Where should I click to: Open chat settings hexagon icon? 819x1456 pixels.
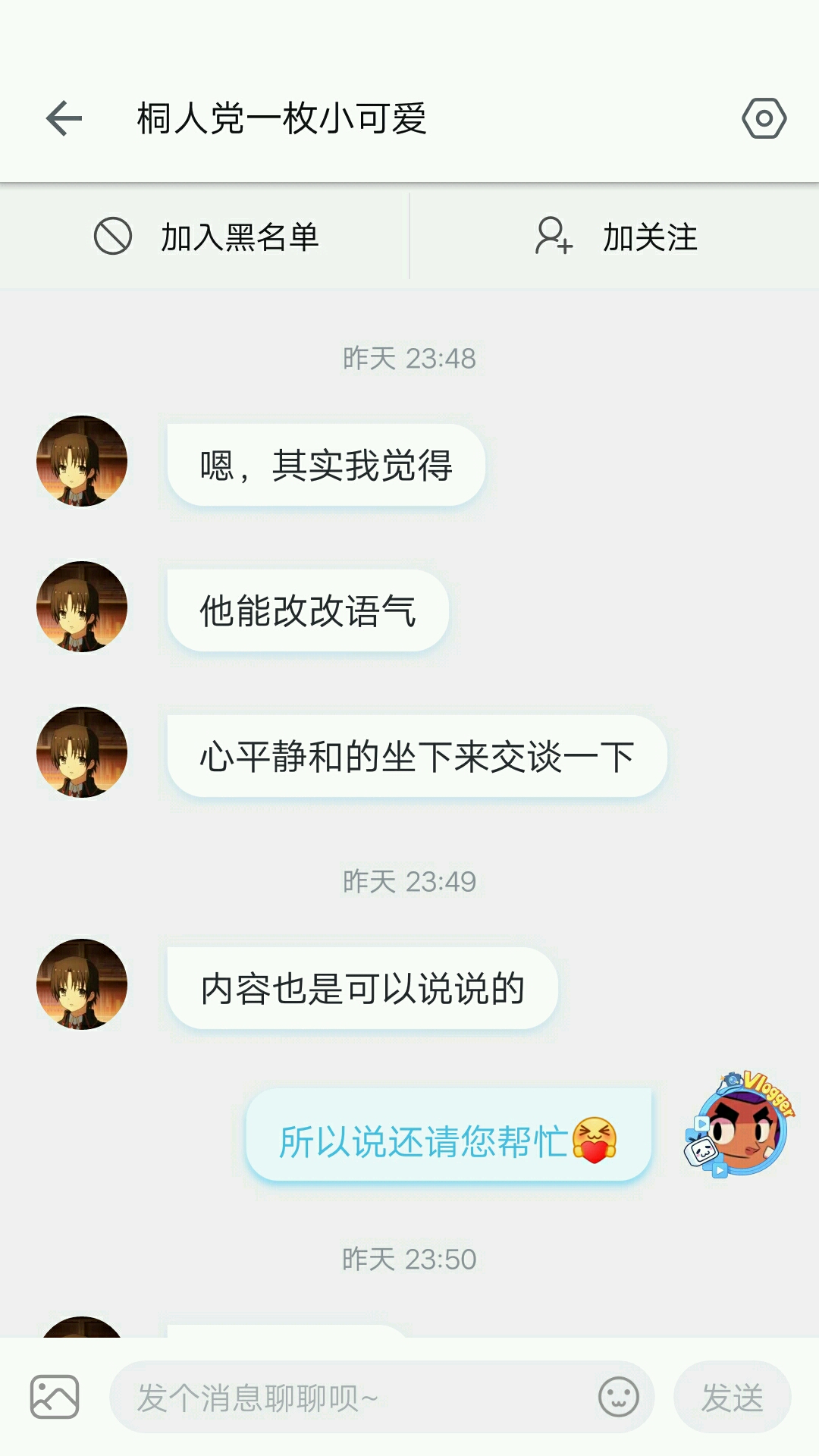coord(764,118)
